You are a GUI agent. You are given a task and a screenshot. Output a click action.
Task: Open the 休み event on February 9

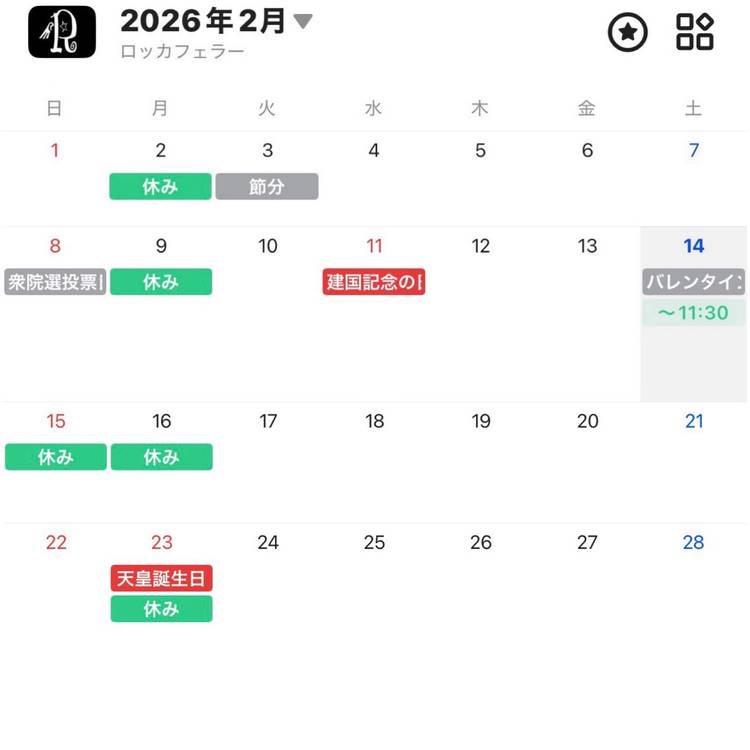[160, 282]
